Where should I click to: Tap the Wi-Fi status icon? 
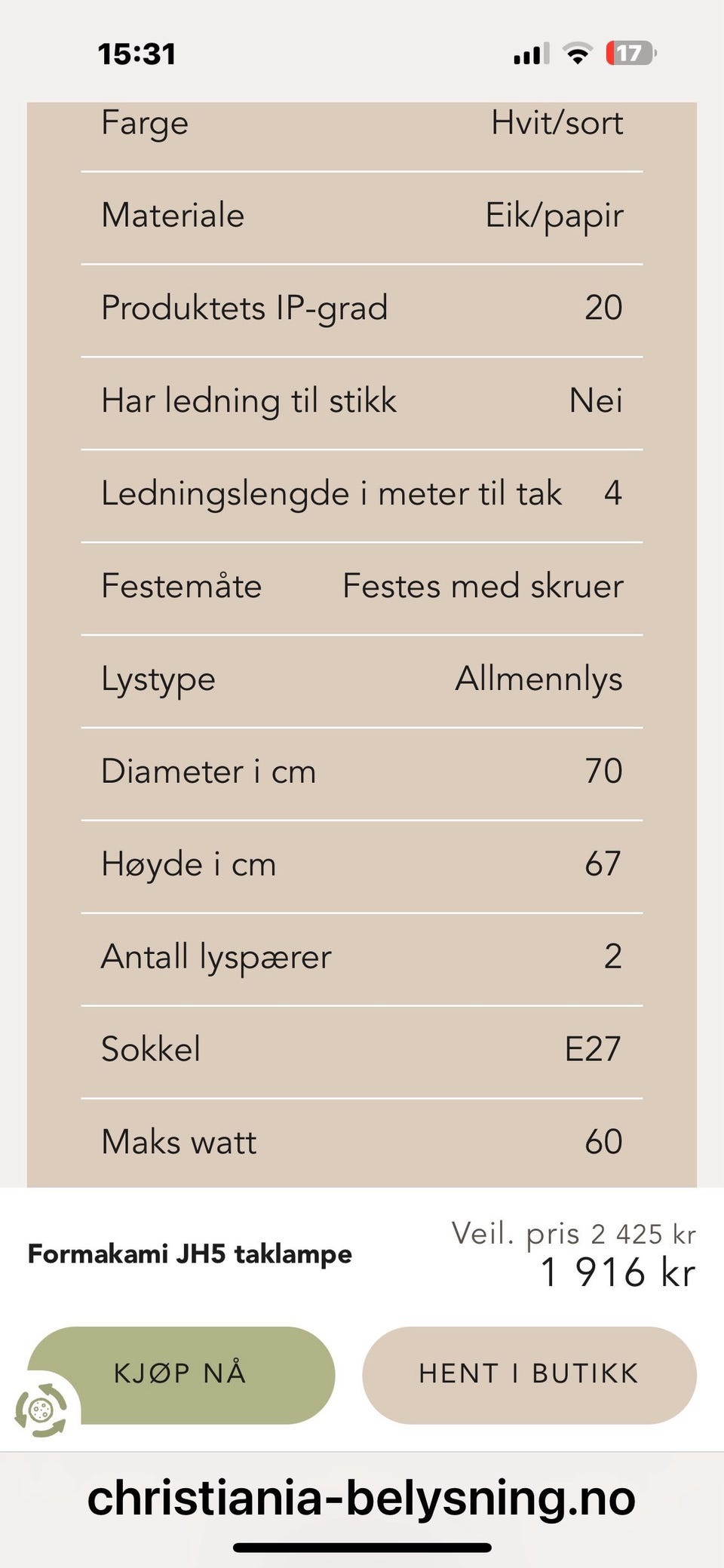pos(577,53)
